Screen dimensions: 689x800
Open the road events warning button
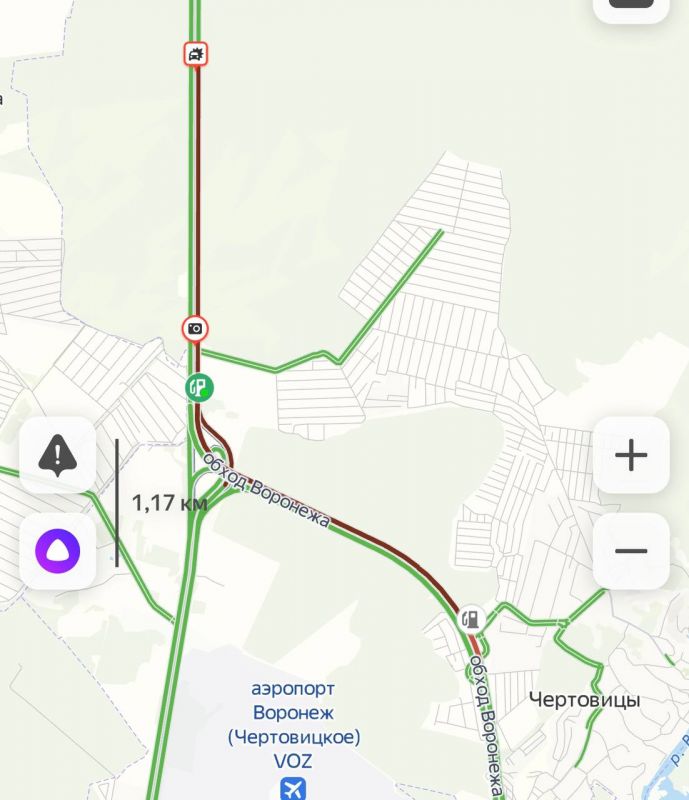(x=58, y=456)
